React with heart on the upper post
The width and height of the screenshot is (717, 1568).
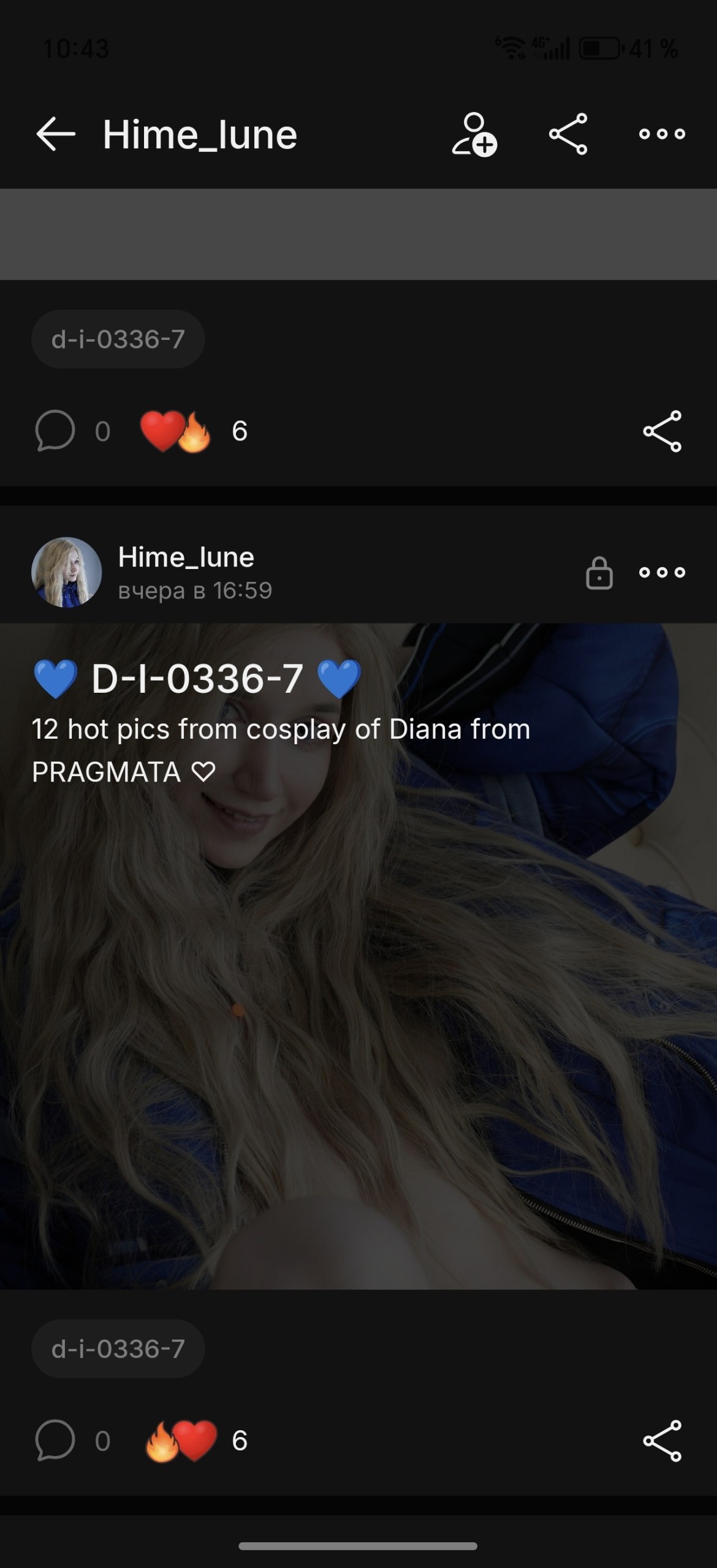coord(175,431)
